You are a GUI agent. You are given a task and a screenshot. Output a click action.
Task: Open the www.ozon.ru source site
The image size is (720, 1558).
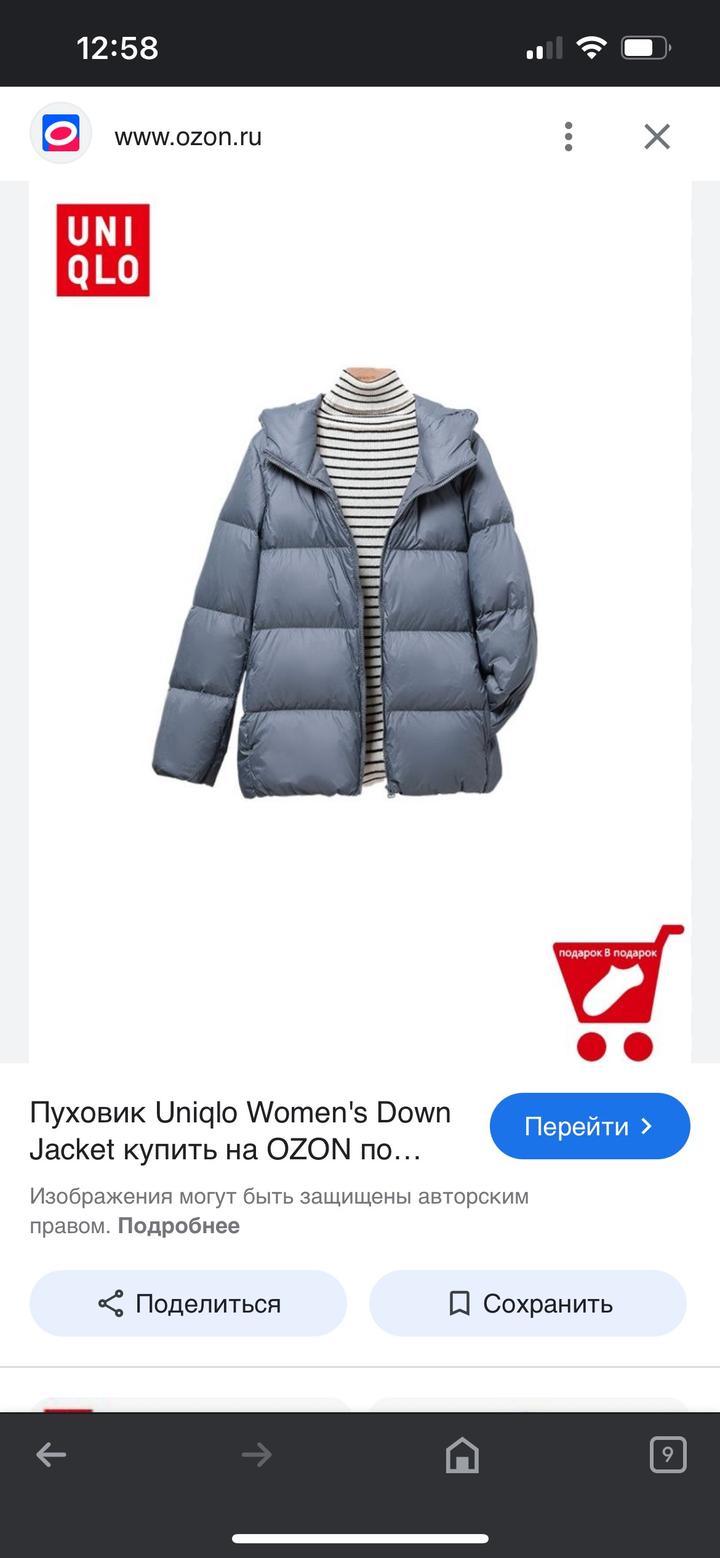pos(188,137)
